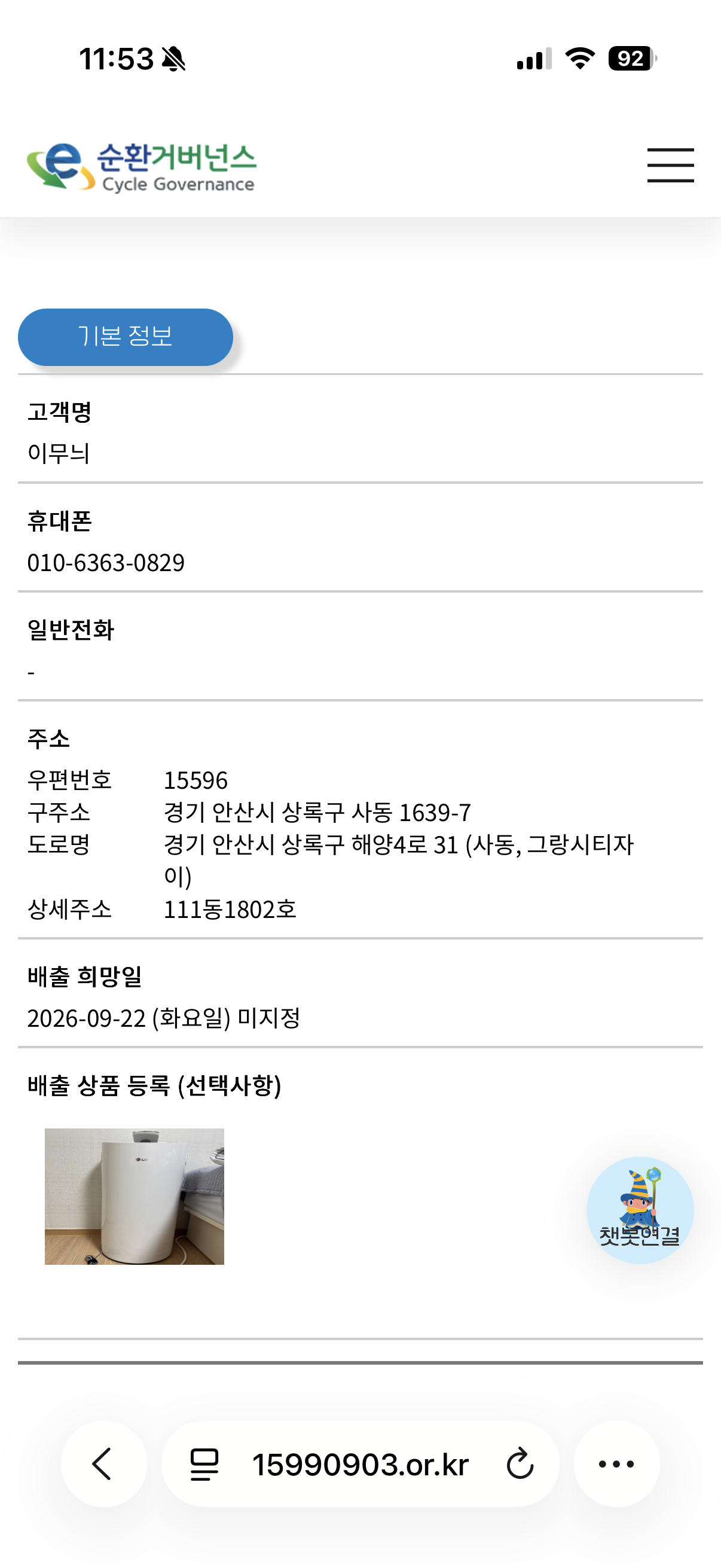Tap the 15990903.or.kr address bar
This screenshot has height=1568, width=721.
tap(360, 1463)
